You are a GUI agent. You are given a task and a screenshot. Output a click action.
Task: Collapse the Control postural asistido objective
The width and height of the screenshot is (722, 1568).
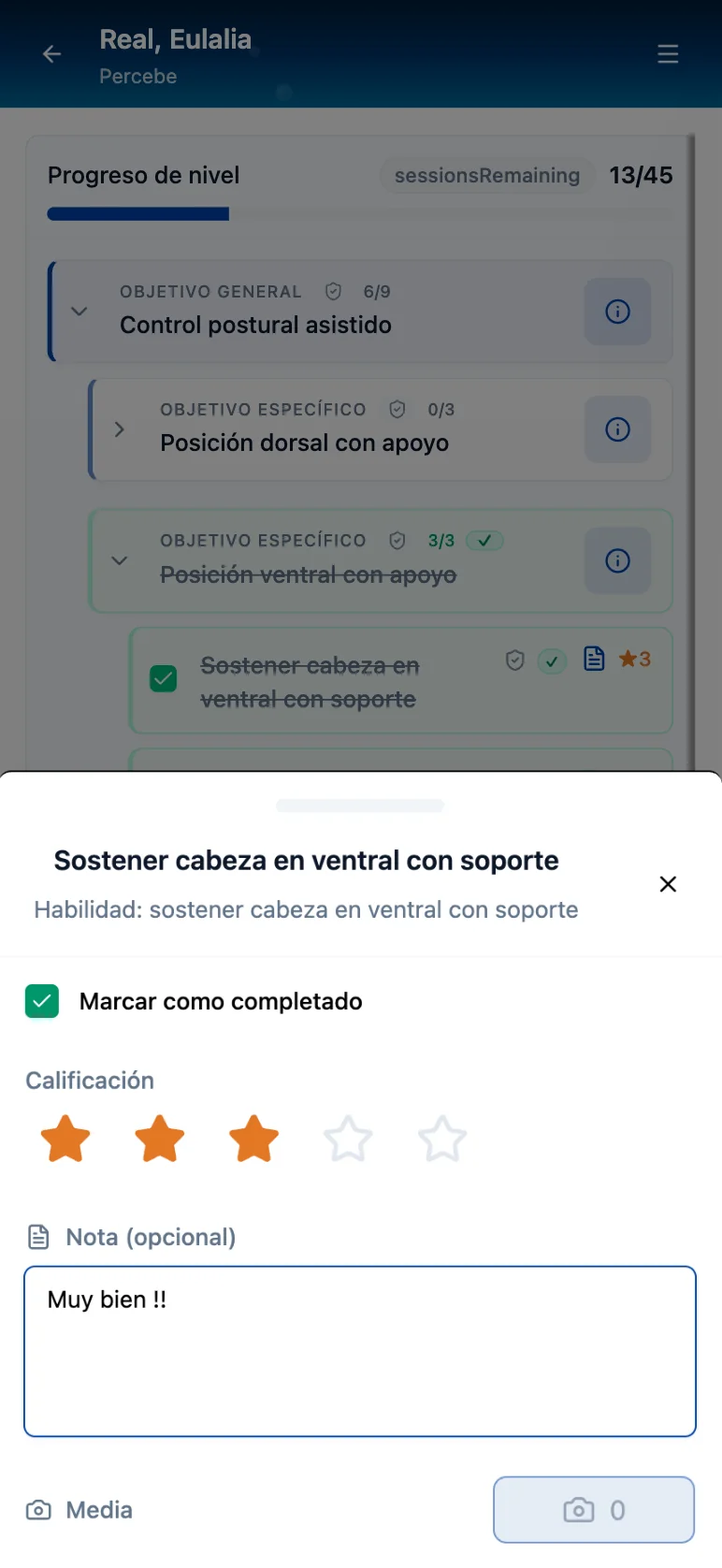click(x=79, y=312)
